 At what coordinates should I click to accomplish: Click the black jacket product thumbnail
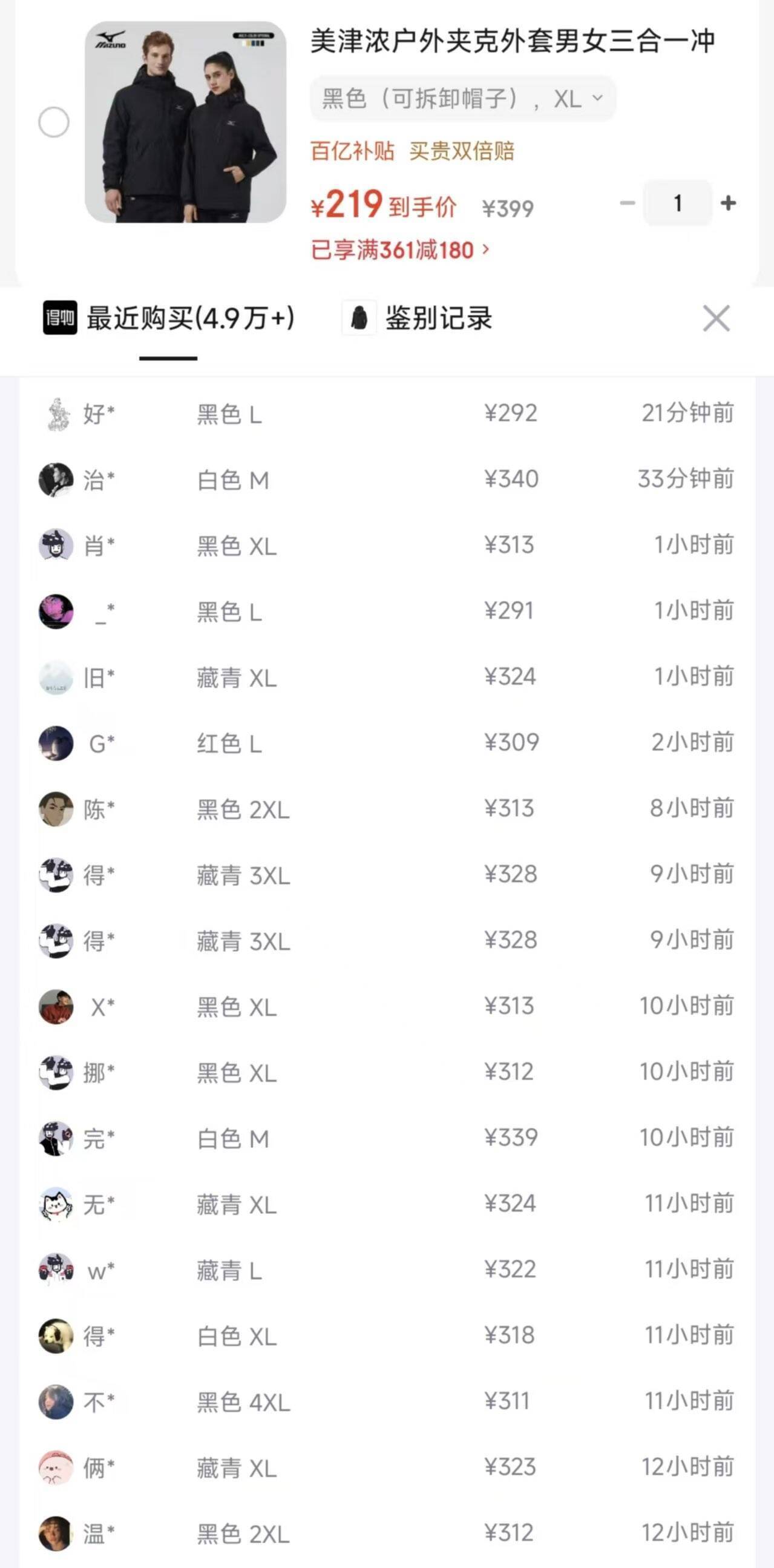point(189,122)
